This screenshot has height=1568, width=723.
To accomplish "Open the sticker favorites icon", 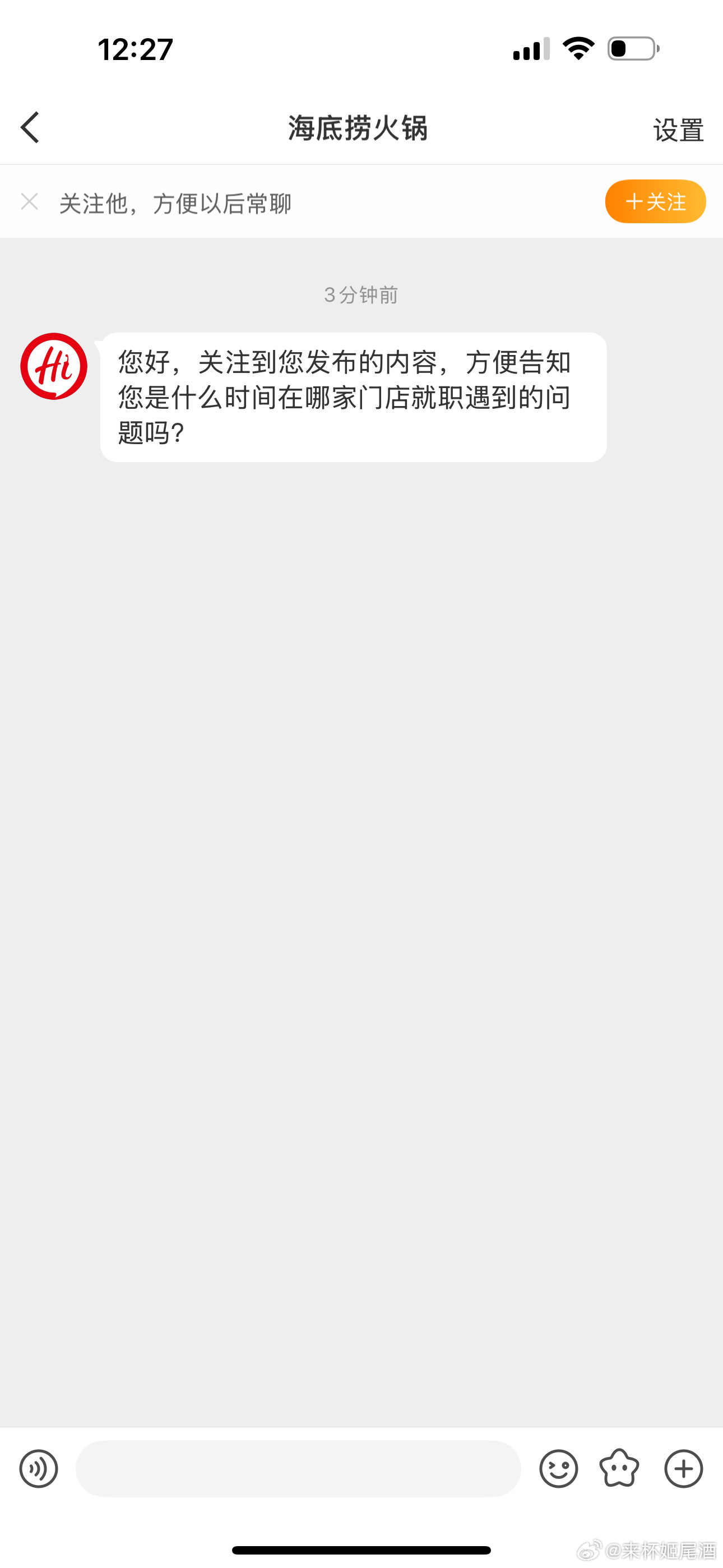I will click(x=619, y=1468).
